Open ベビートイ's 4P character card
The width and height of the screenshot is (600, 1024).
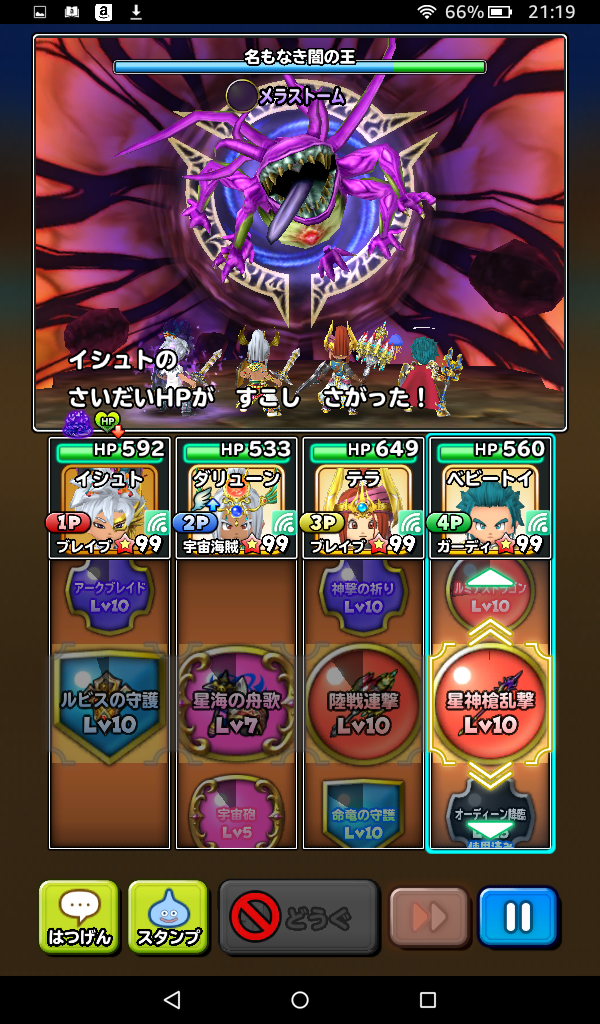coord(490,498)
